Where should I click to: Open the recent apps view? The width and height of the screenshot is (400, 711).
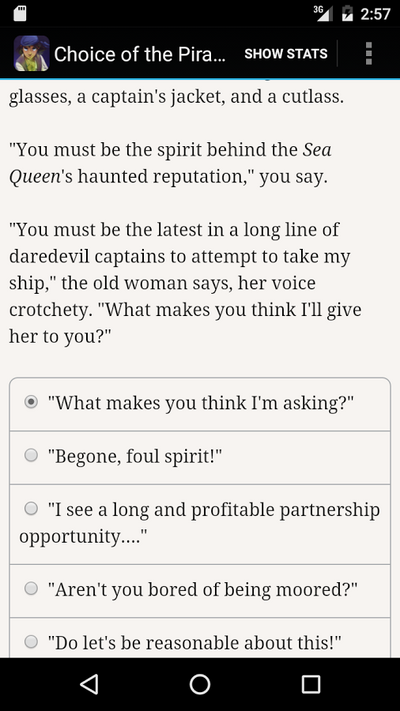pos(311,684)
